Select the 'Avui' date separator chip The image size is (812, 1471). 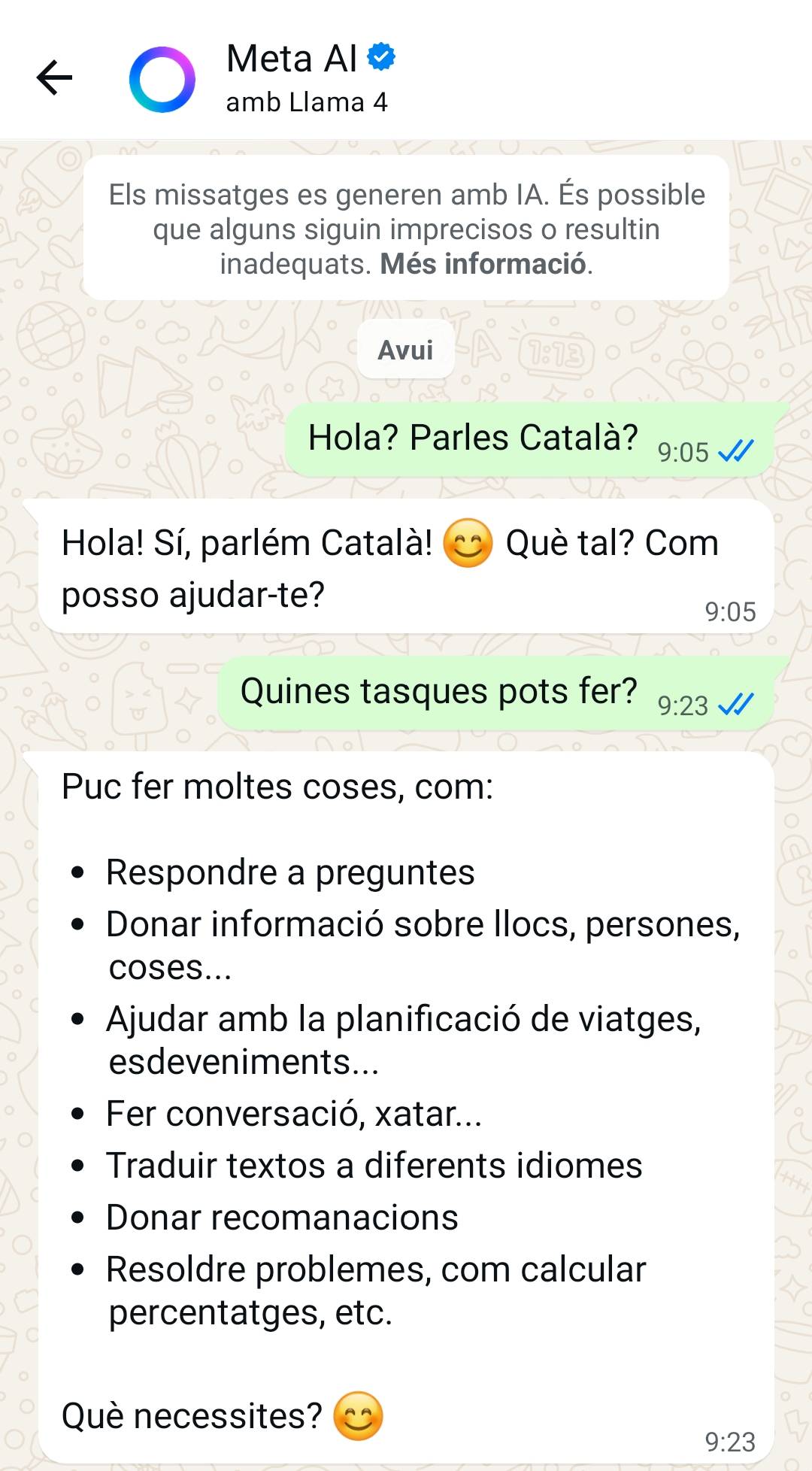[x=405, y=350]
